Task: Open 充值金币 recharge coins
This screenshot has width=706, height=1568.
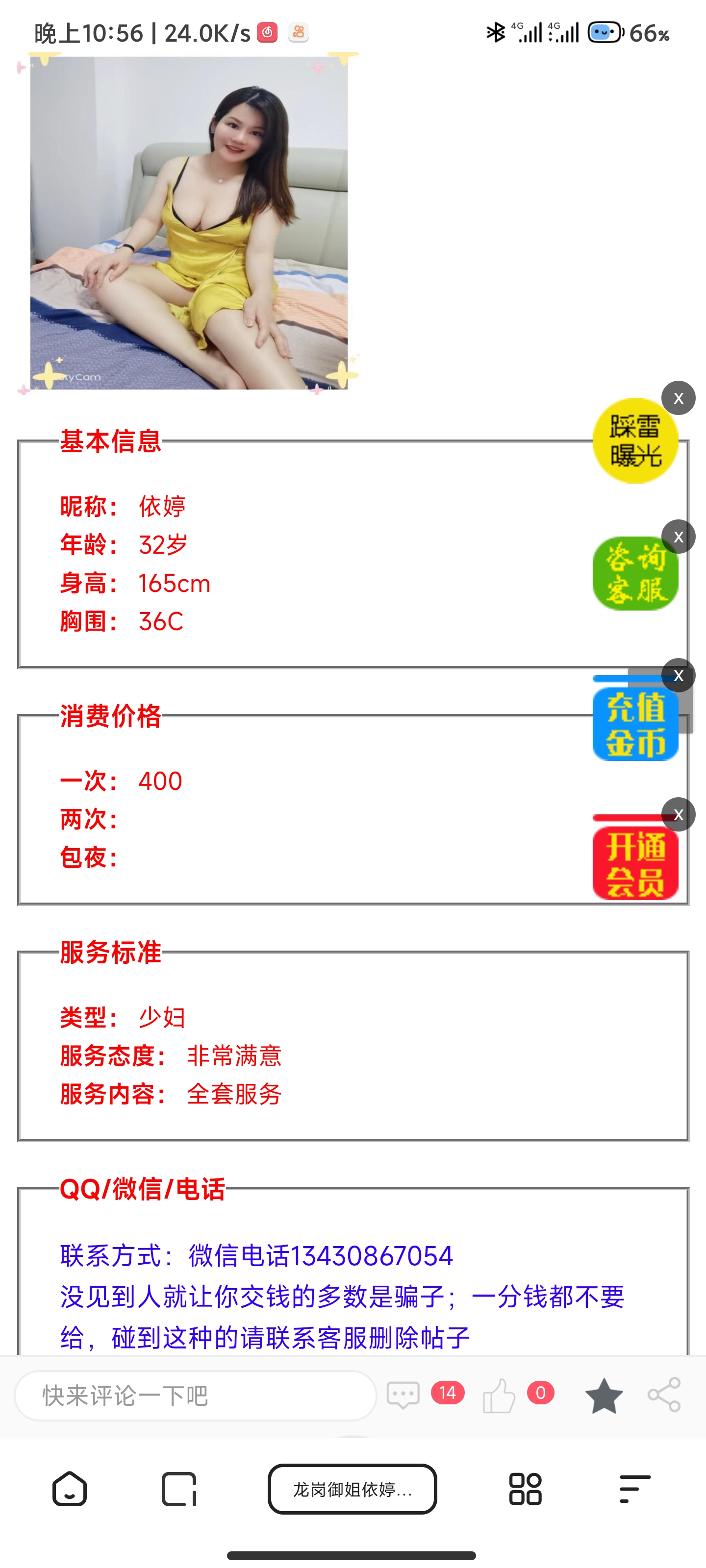Action: [634, 724]
